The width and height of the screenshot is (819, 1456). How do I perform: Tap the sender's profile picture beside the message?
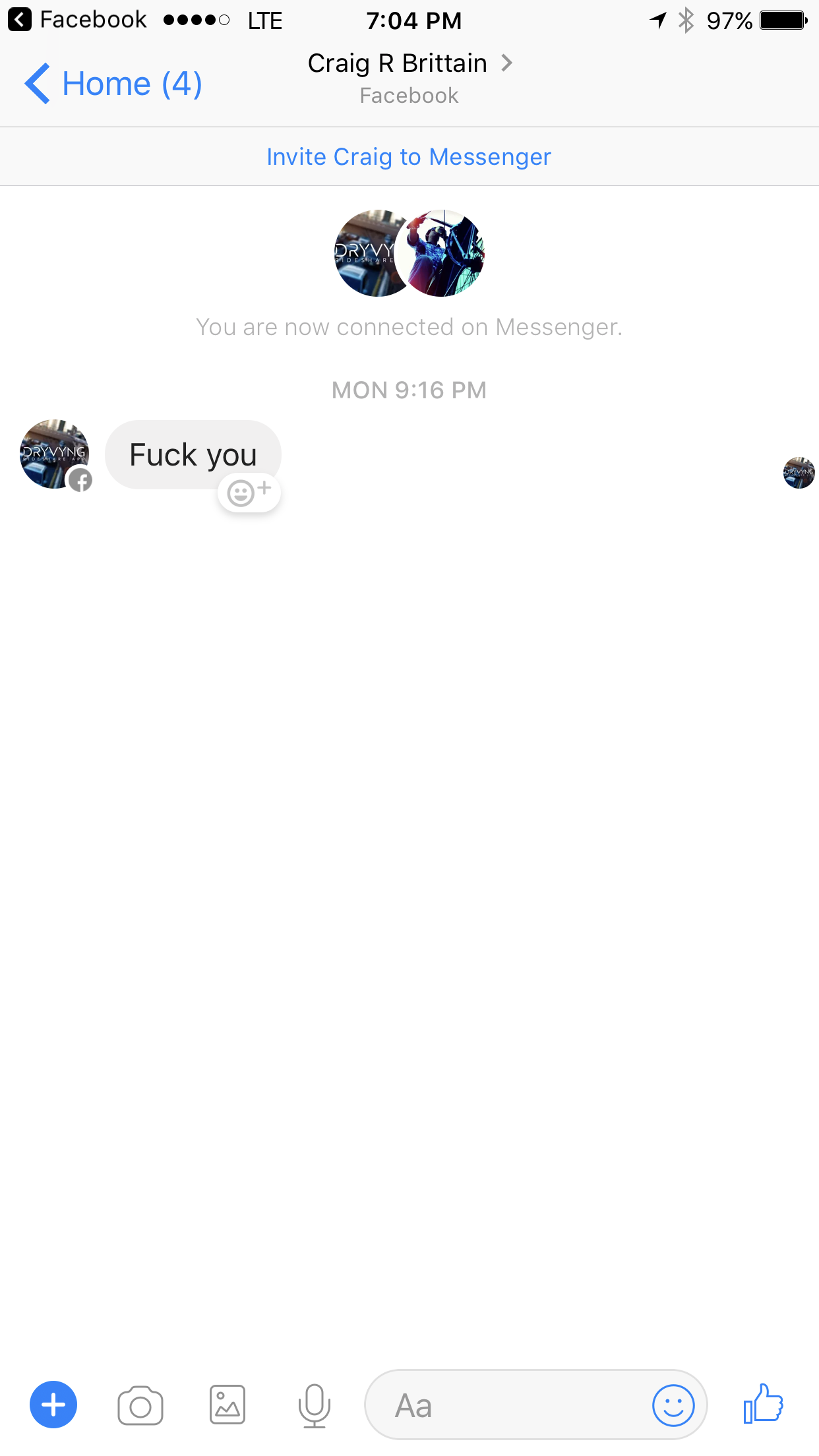(x=55, y=454)
